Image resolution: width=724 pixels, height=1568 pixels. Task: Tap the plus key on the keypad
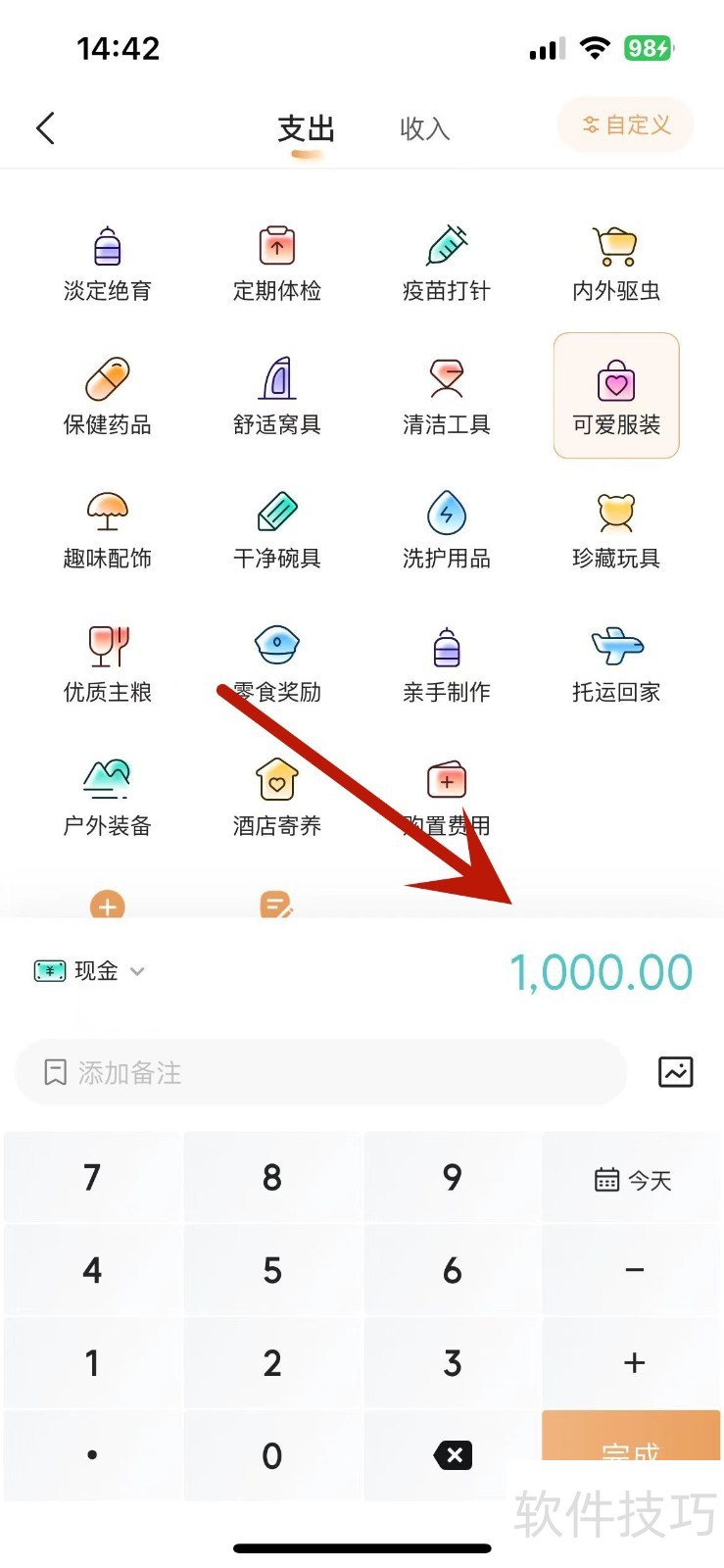(634, 1363)
